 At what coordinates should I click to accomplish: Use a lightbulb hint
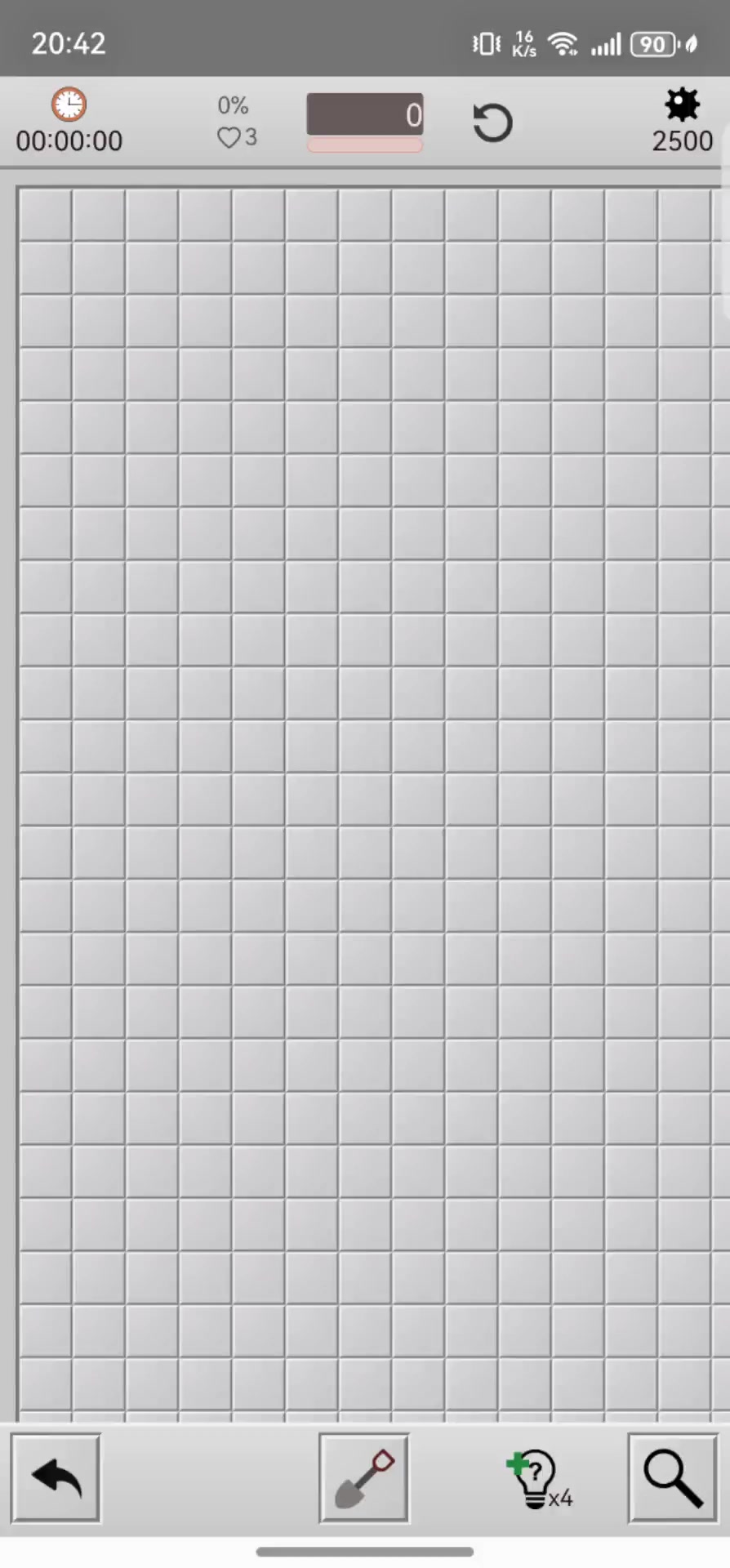pos(536,1478)
